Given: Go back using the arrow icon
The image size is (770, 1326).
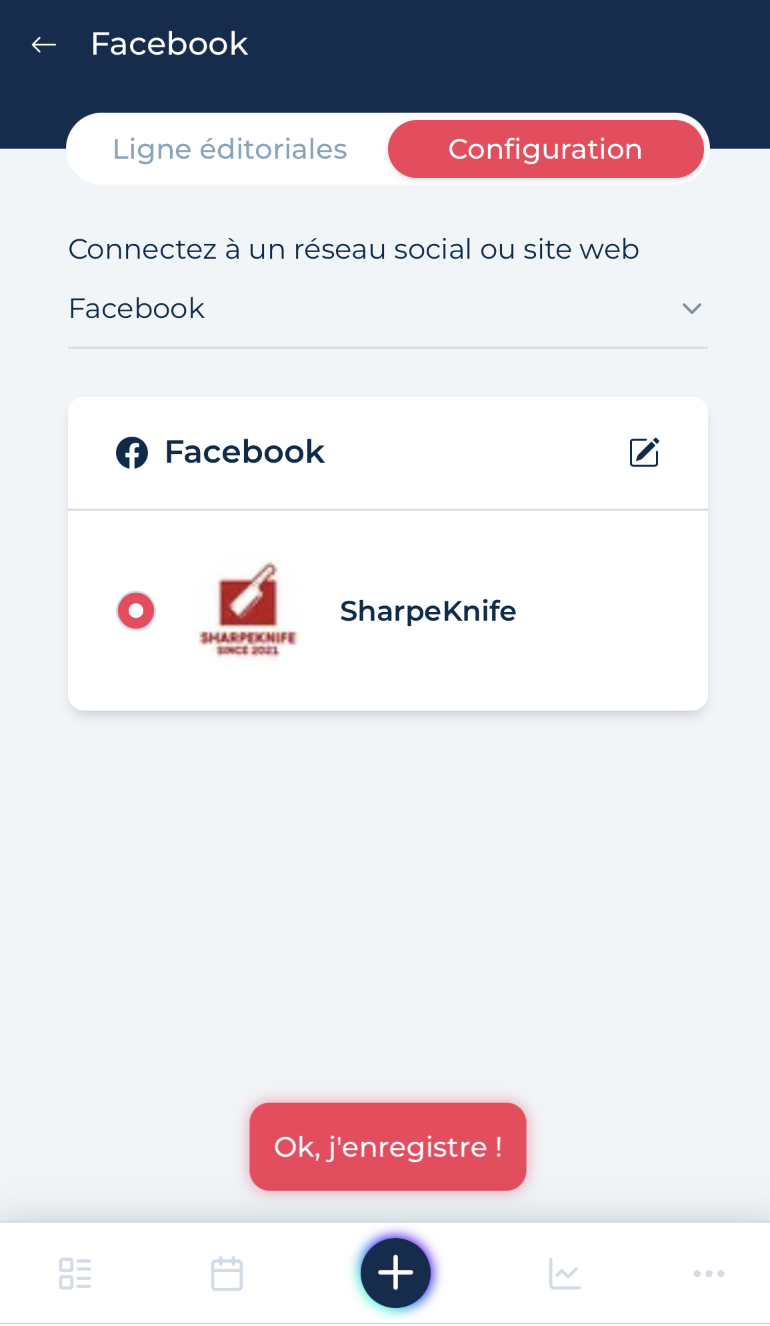Looking at the screenshot, I should pyautogui.click(x=43, y=45).
